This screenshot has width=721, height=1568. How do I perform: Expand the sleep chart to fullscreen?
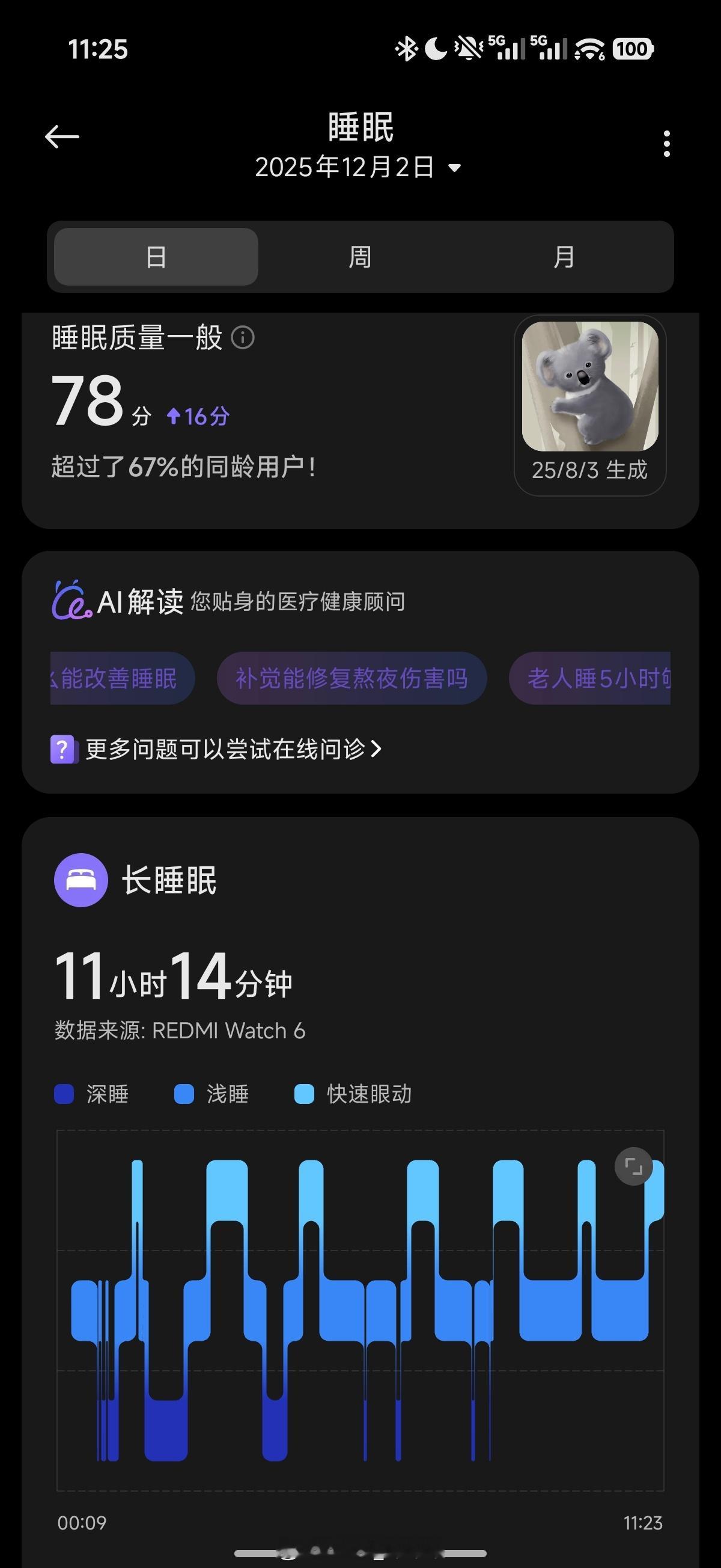pos(633,1166)
